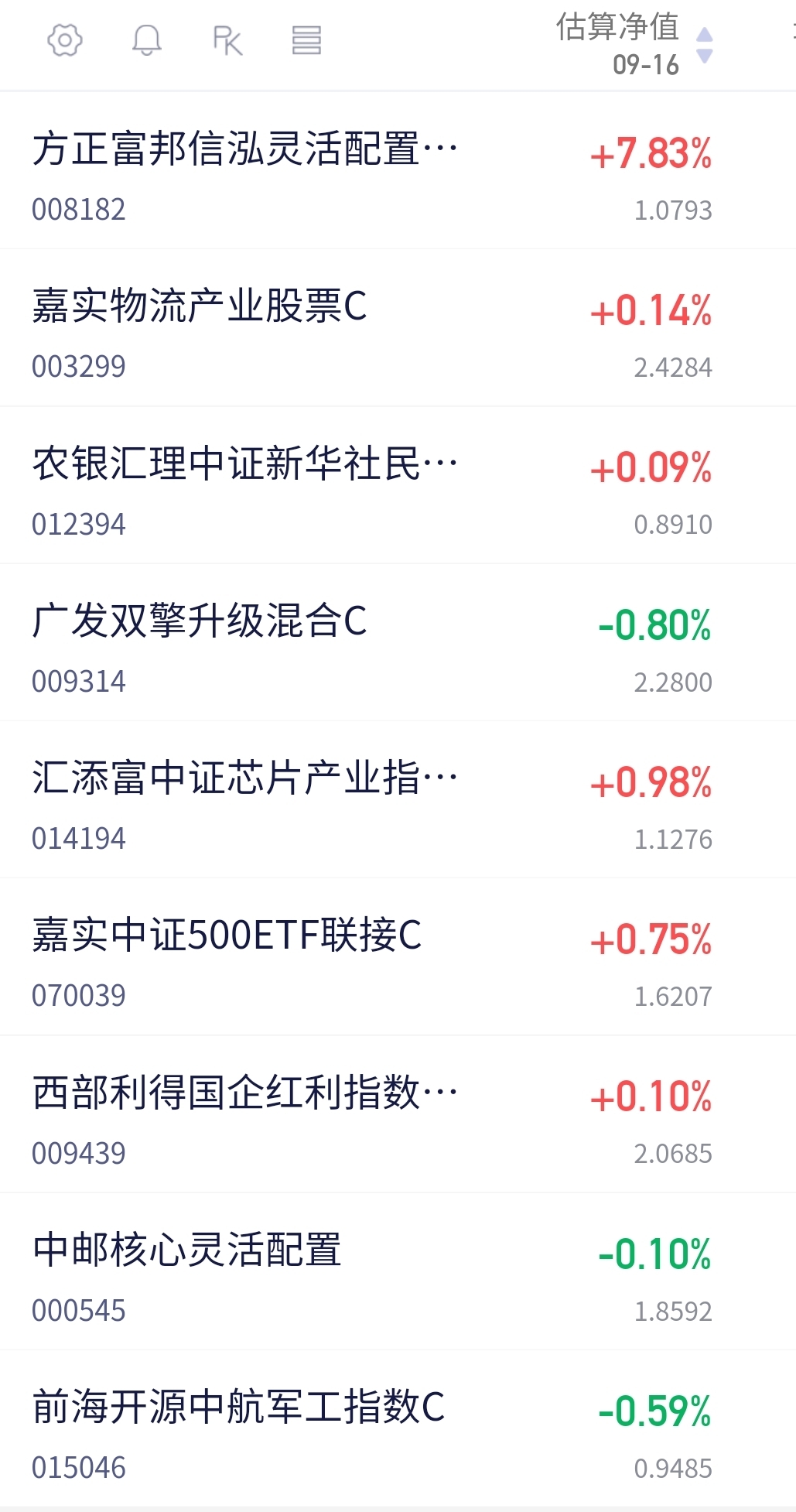Viewport: 796px width, 1512px height.
Task: Open fund 嘉实物流产业股票C
Action: pos(398,328)
